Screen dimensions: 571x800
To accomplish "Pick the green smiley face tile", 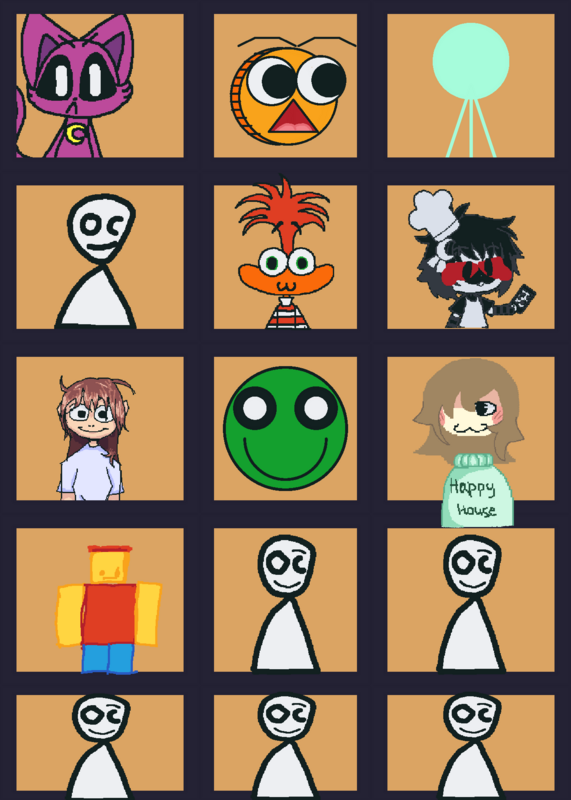I will point(285,429).
